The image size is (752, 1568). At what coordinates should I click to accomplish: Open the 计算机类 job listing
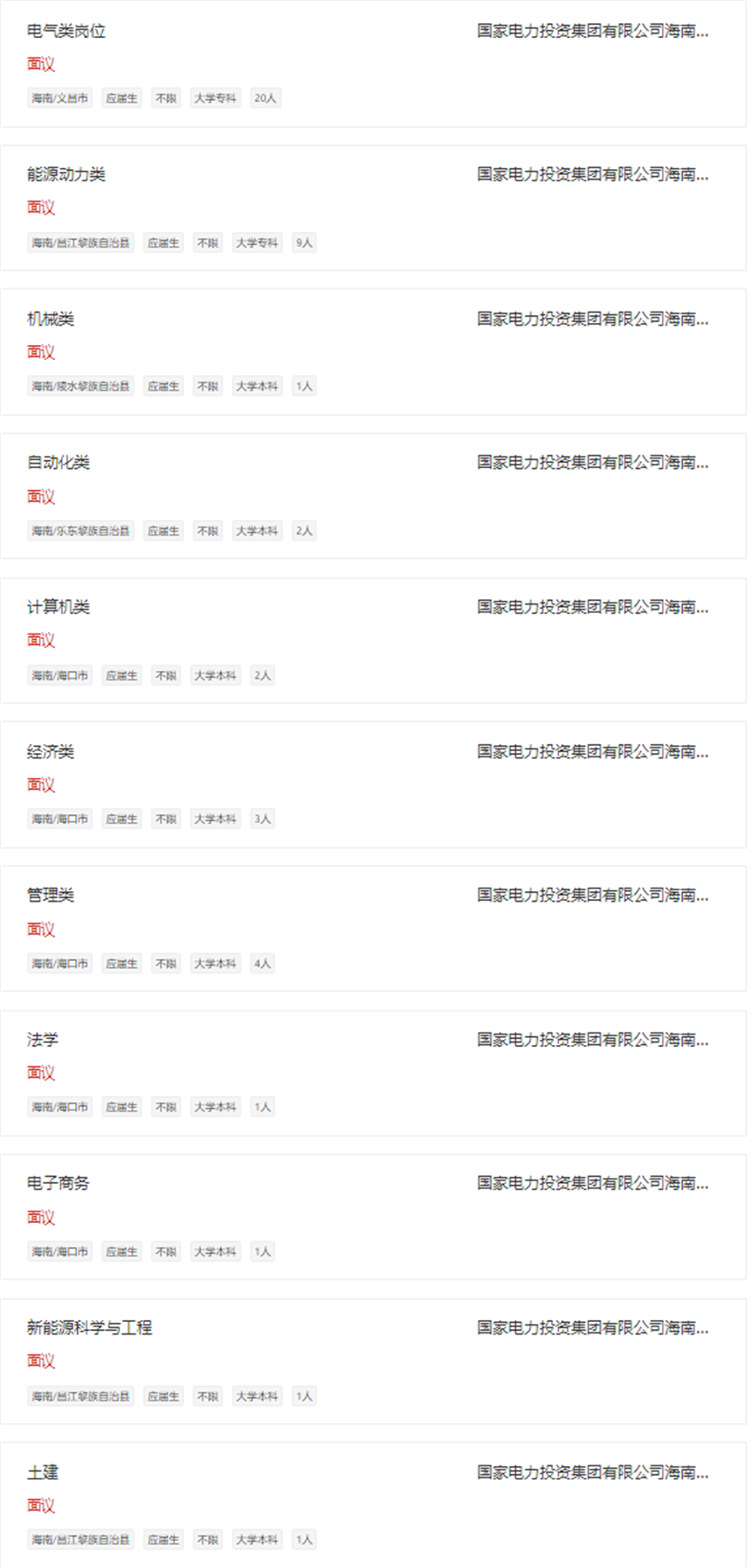click(58, 607)
